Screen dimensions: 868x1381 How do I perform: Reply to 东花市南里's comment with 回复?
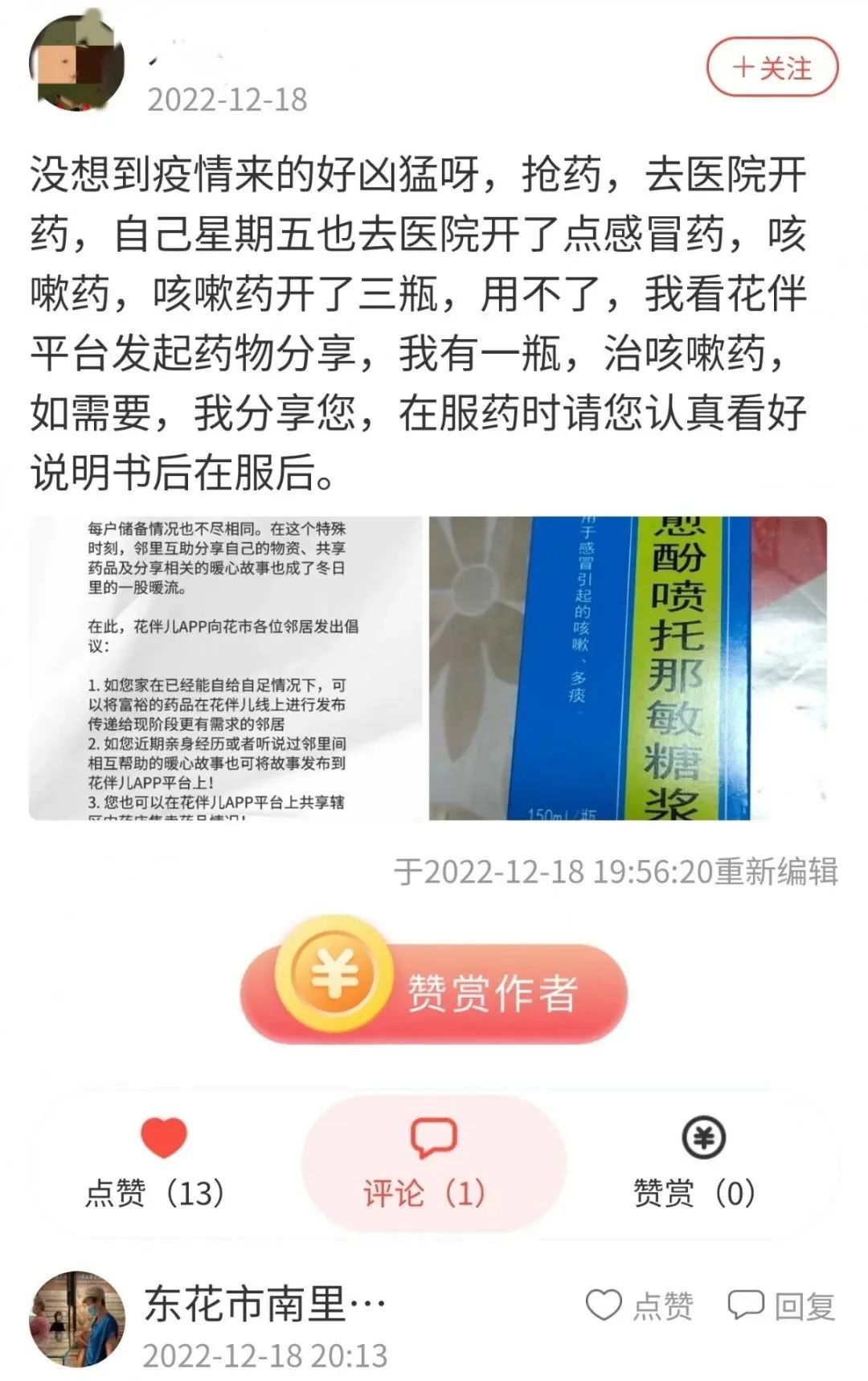pos(781,1306)
